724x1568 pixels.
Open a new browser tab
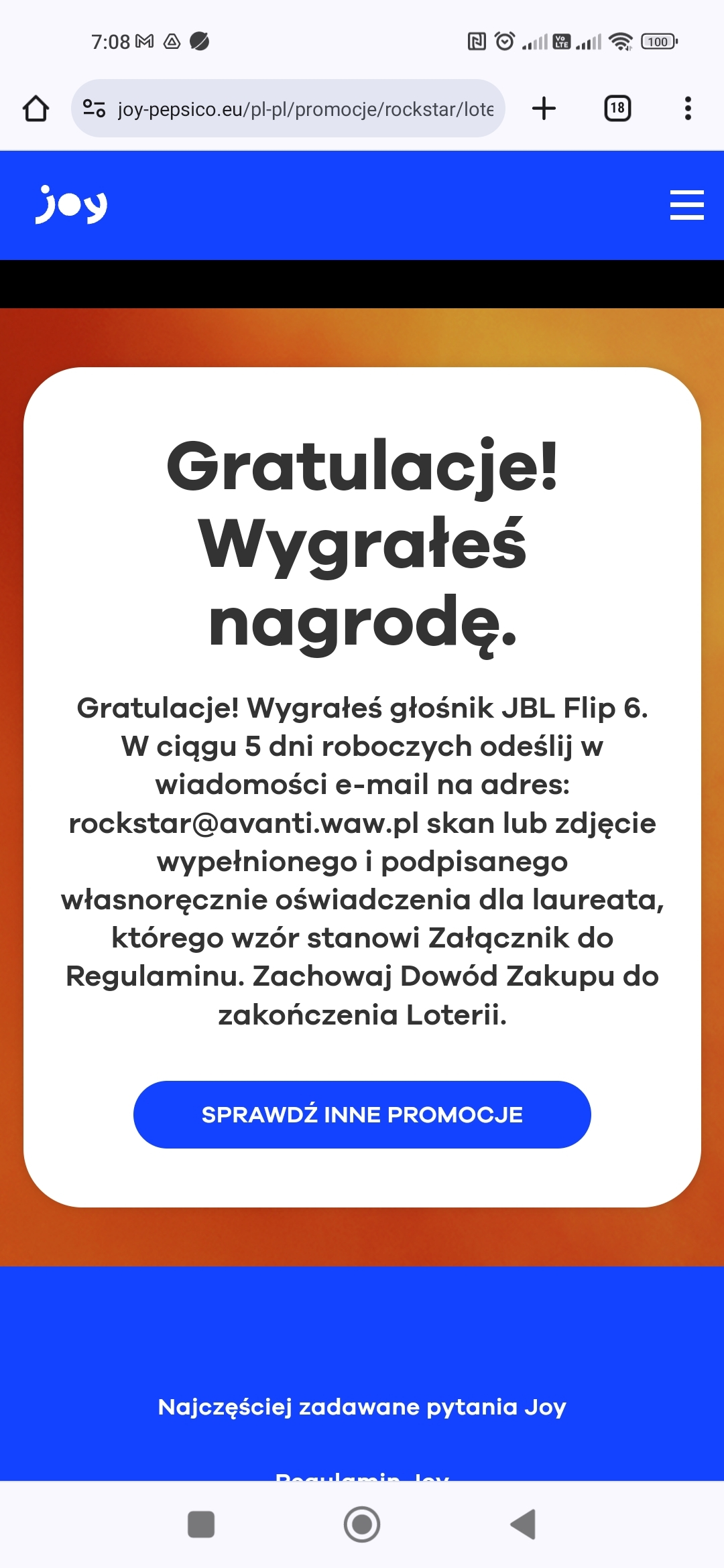point(544,109)
